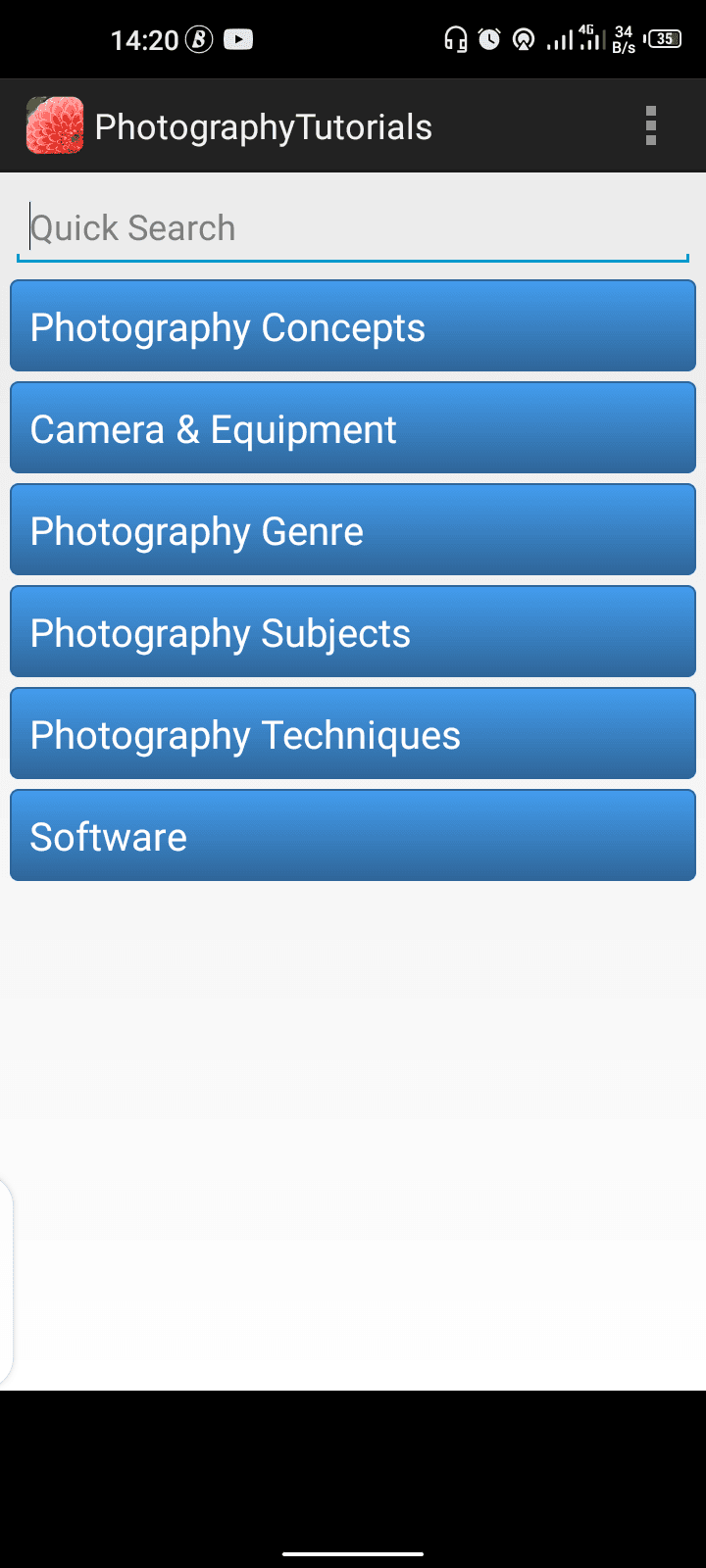Viewport: 706px width, 1568px height.
Task: Open the Photography Concepts category
Action: (x=353, y=325)
